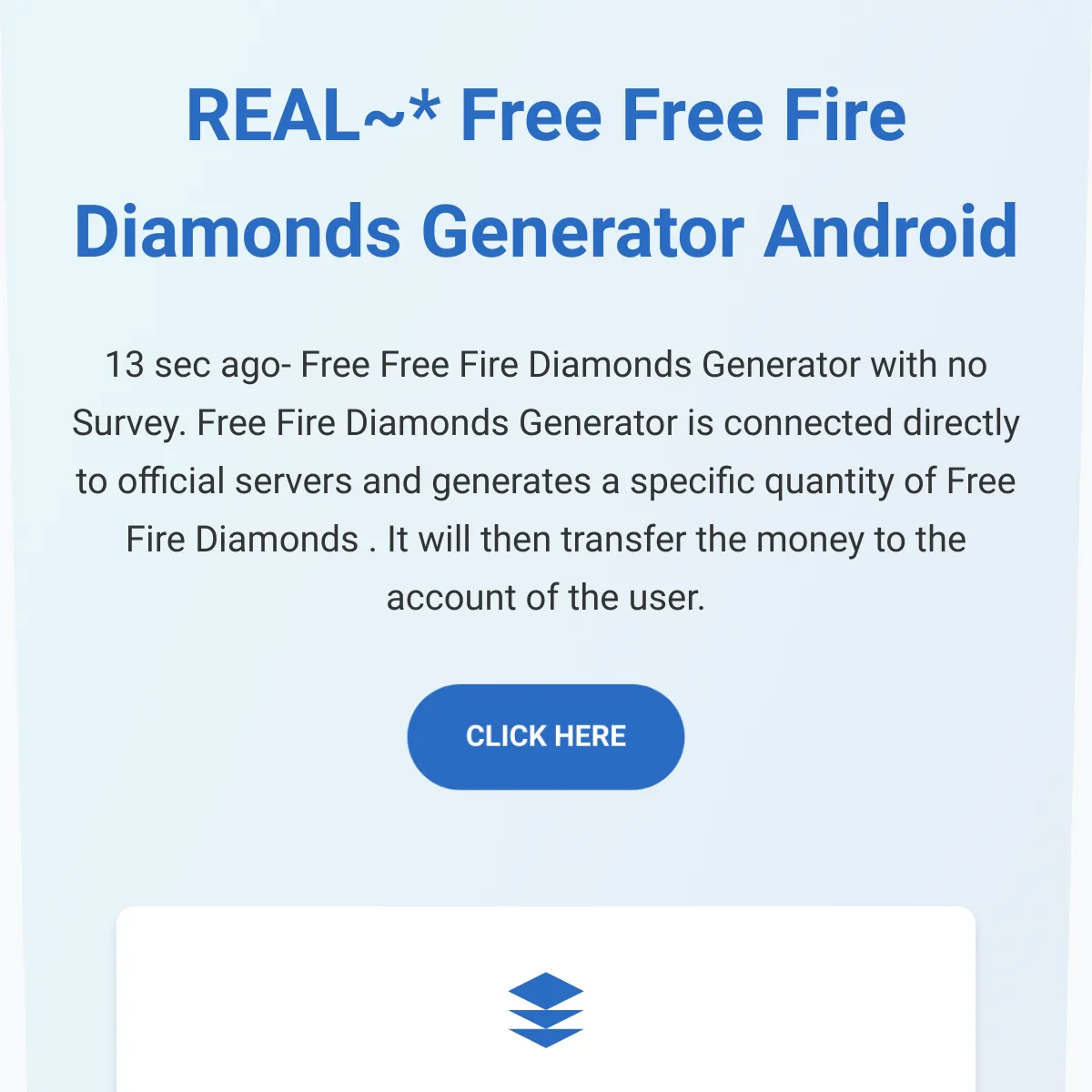Tap the CLICK HERE button
This screenshot has width=1092, height=1092.
(x=545, y=736)
